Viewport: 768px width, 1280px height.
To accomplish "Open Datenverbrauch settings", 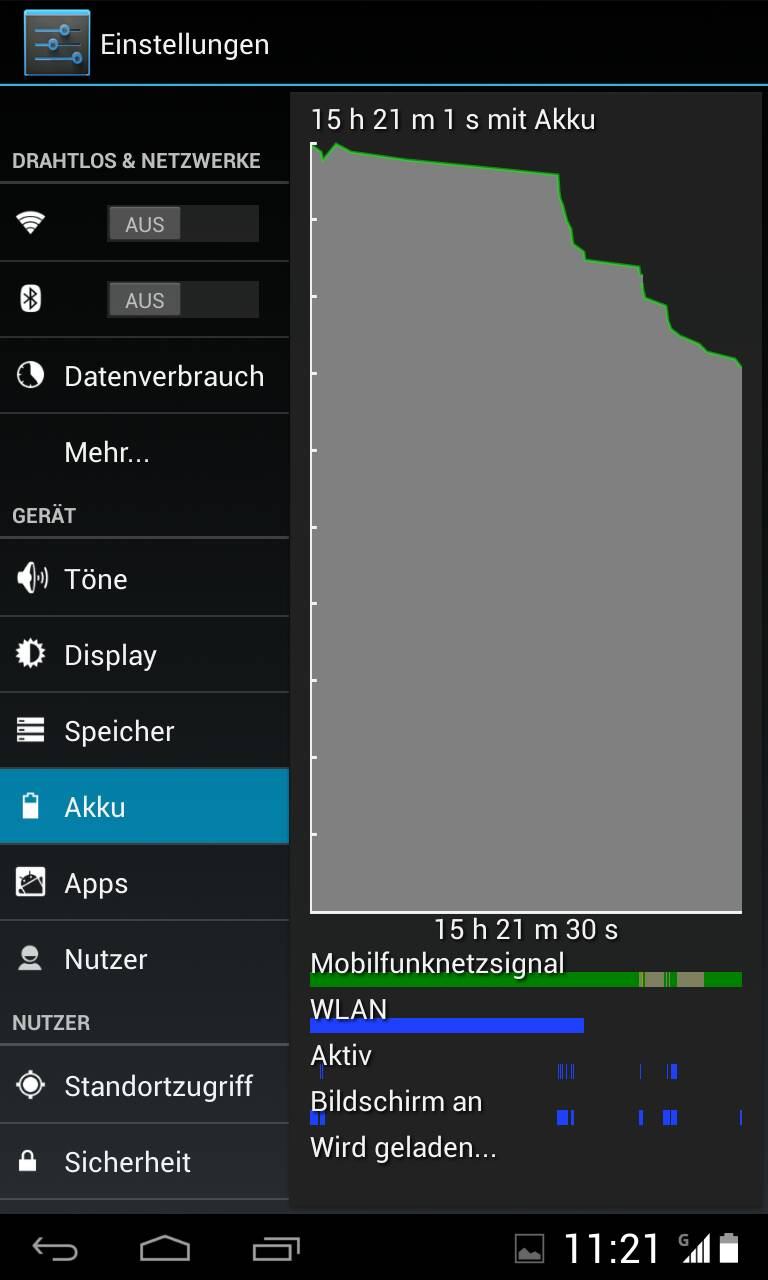I will click(144, 376).
